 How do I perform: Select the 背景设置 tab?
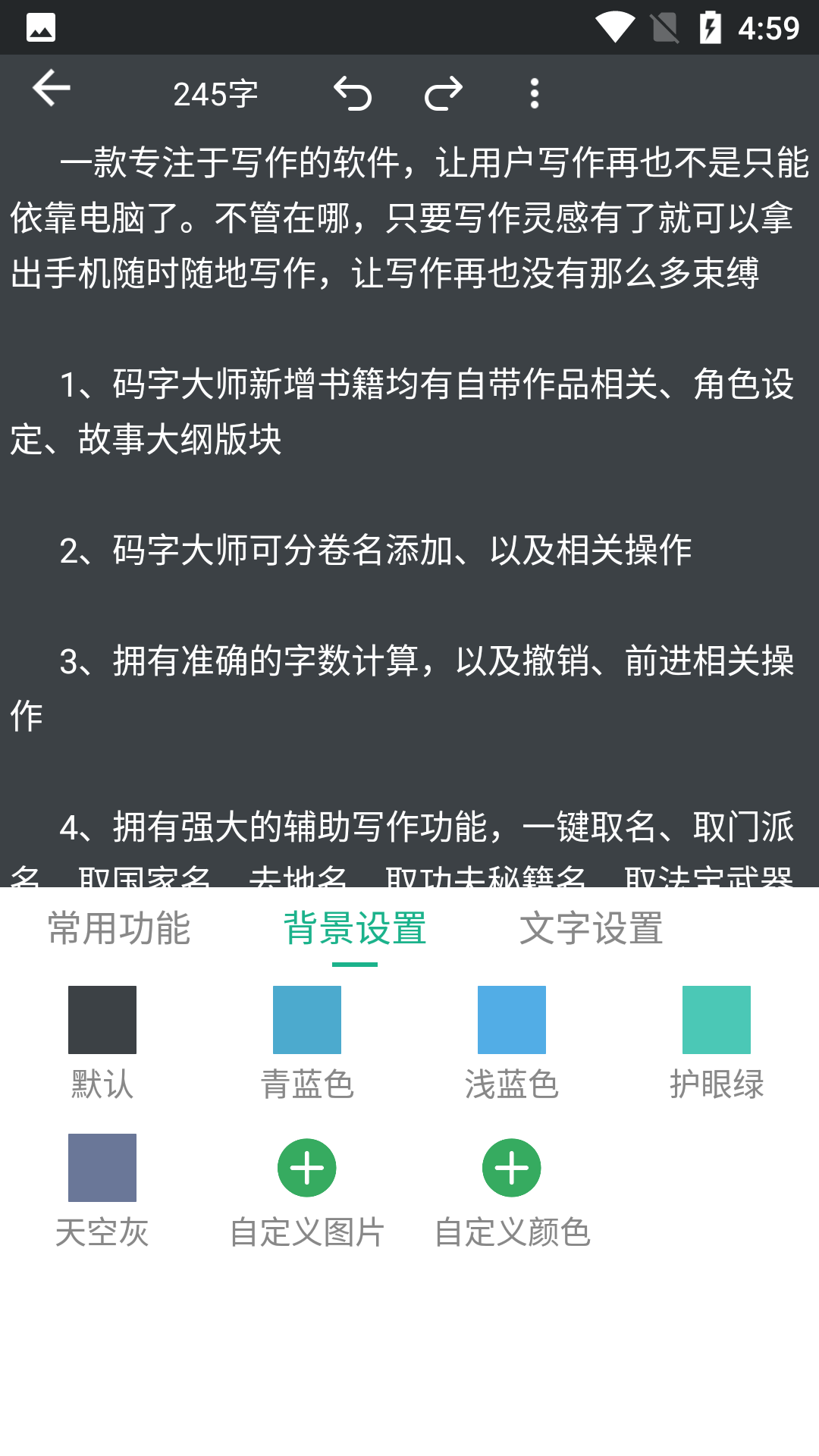355,928
